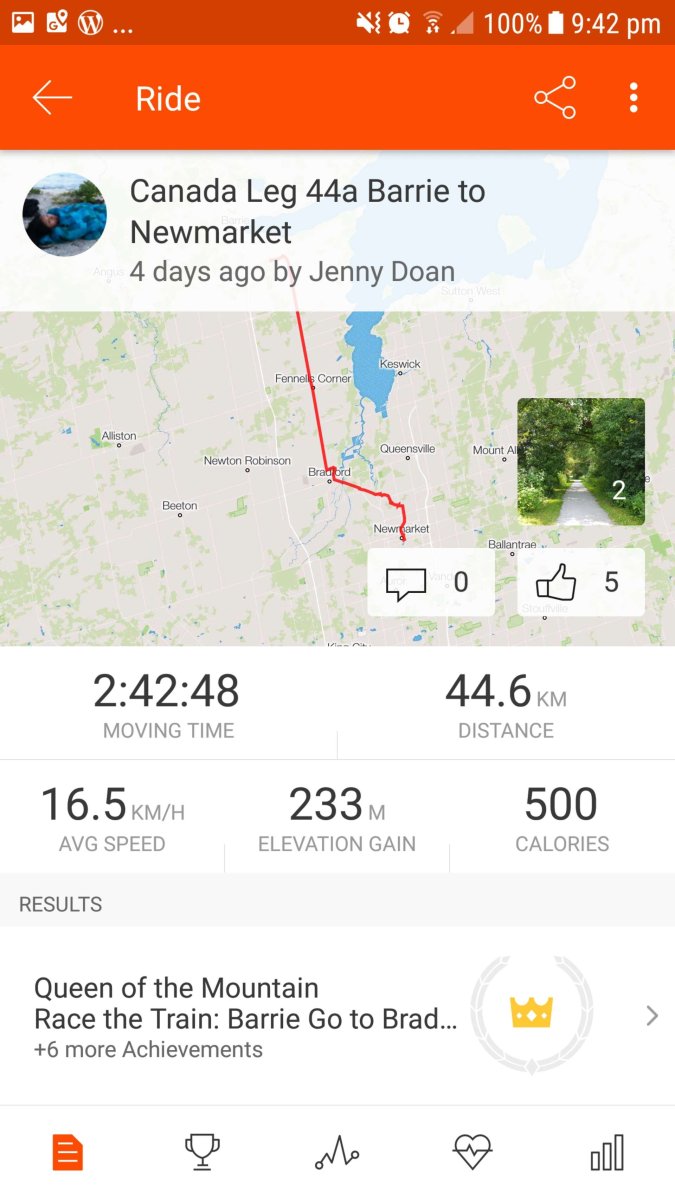
Task: Switch to the heart rate tab
Action: pyautogui.click(x=472, y=1152)
